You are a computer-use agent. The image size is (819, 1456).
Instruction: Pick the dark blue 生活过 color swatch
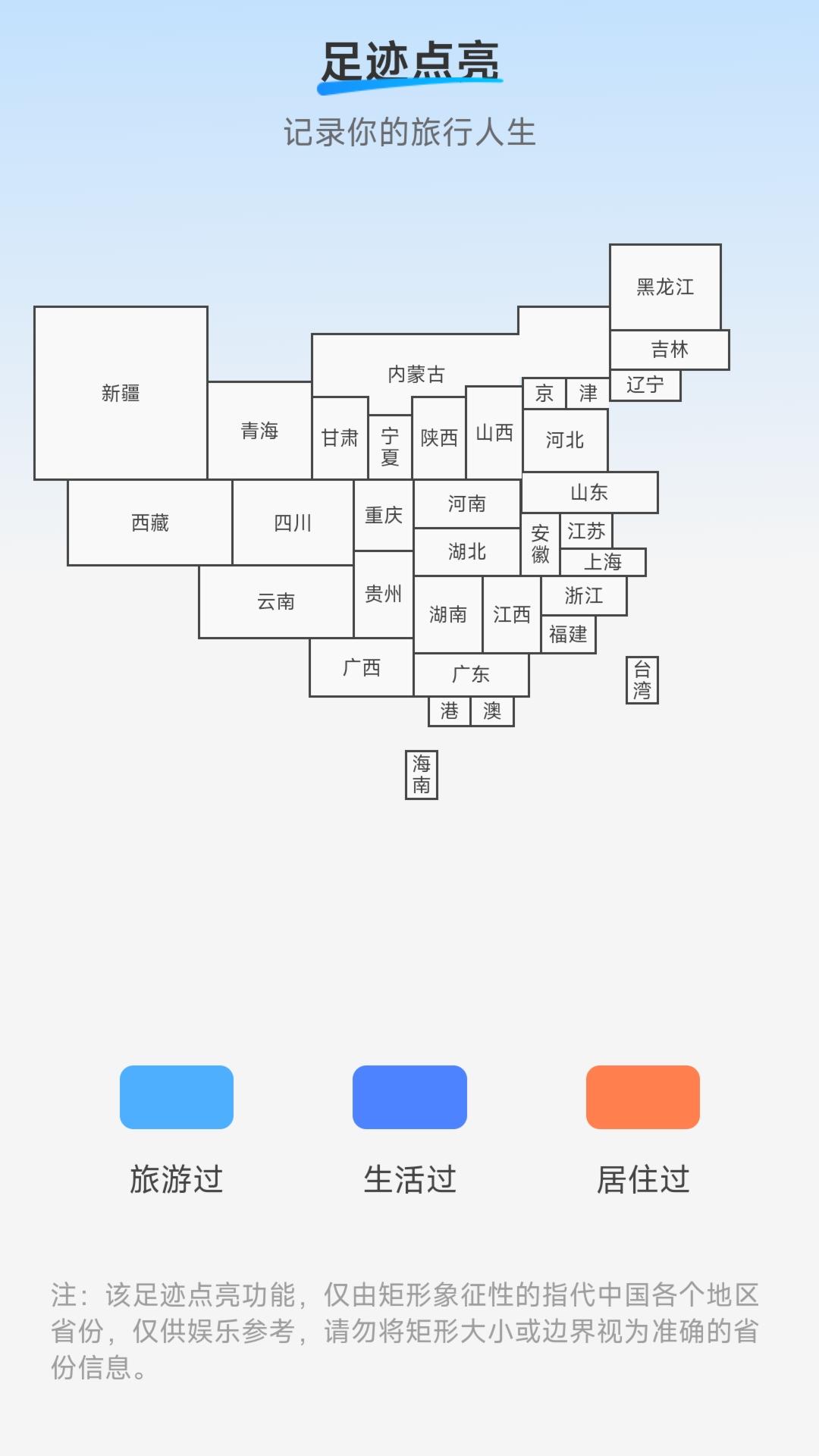[x=409, y=1097]
